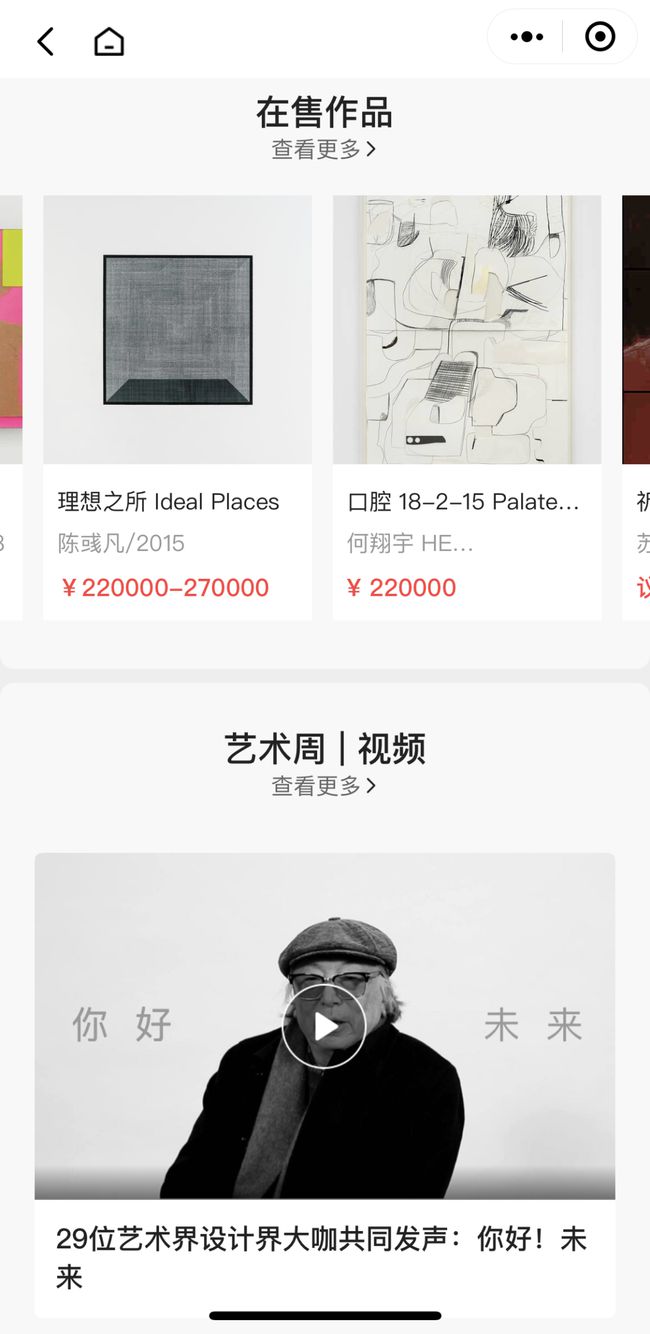The image size is (650, 1334).
Task: Open the three-dot more options menu
Action: (526, 37)
